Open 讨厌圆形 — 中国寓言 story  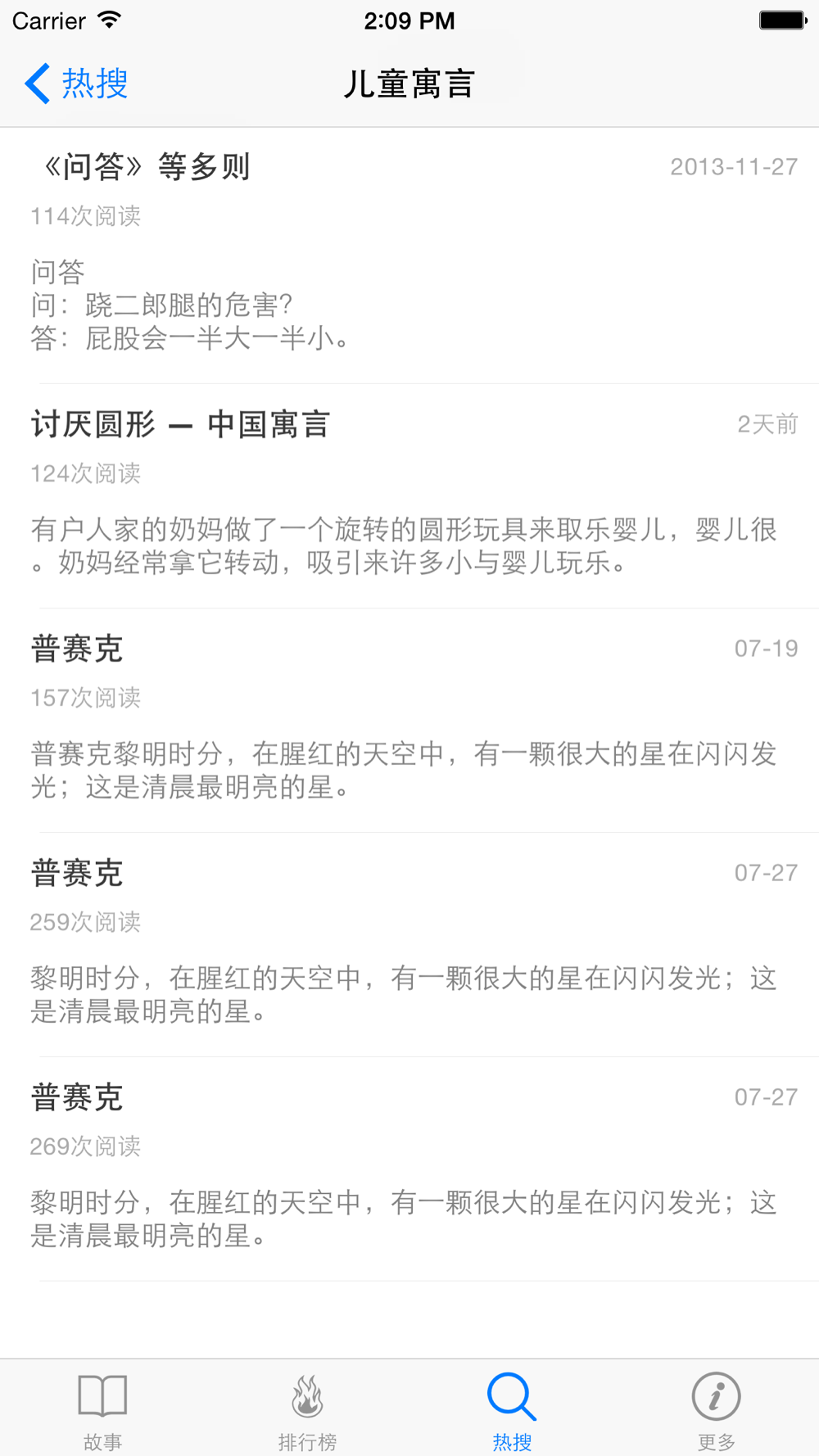point(409,496)
